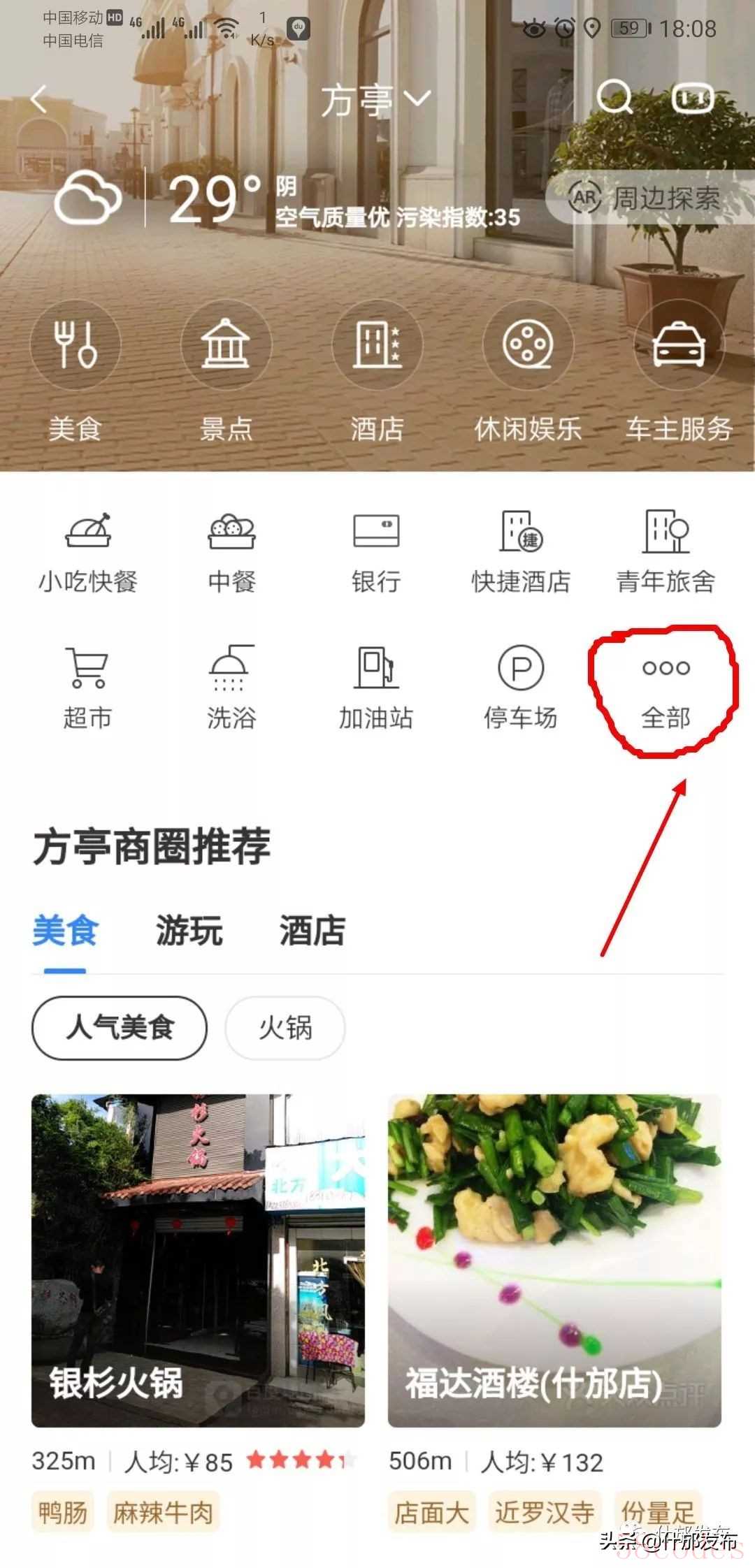Go back using the top-left arrow

[x=40, y=99]
